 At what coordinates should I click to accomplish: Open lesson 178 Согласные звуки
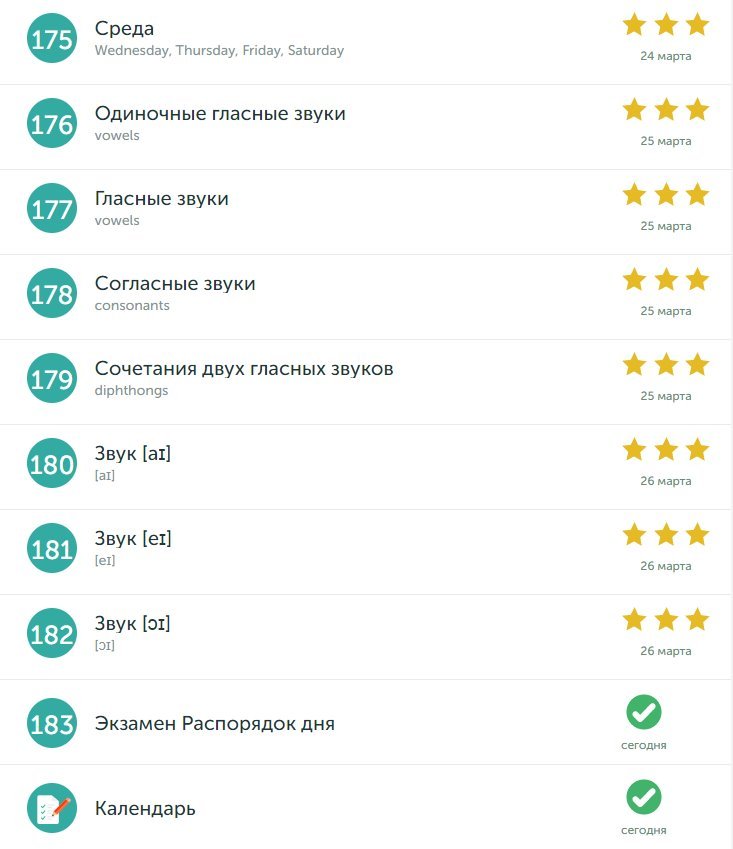175,284
